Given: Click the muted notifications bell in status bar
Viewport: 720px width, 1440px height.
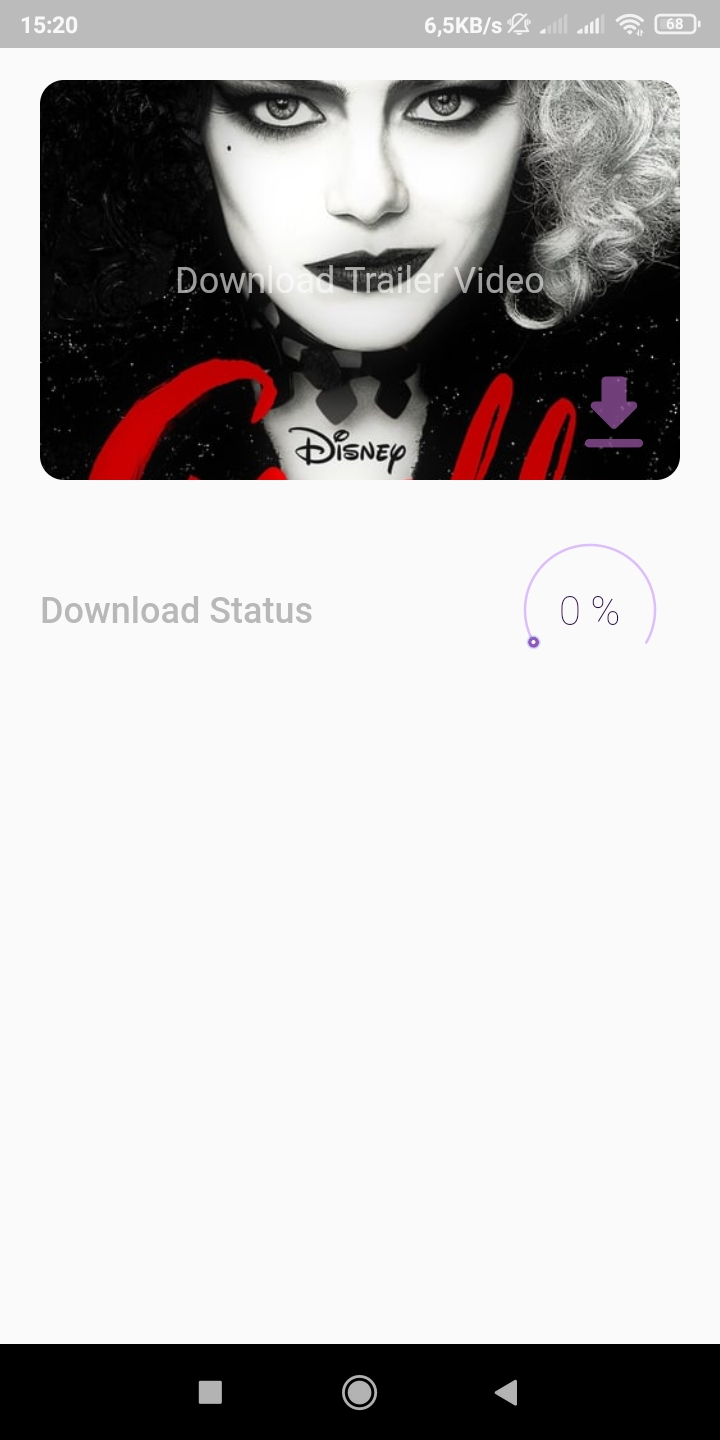Looking at the screenshot, I should tap(519, 24).
